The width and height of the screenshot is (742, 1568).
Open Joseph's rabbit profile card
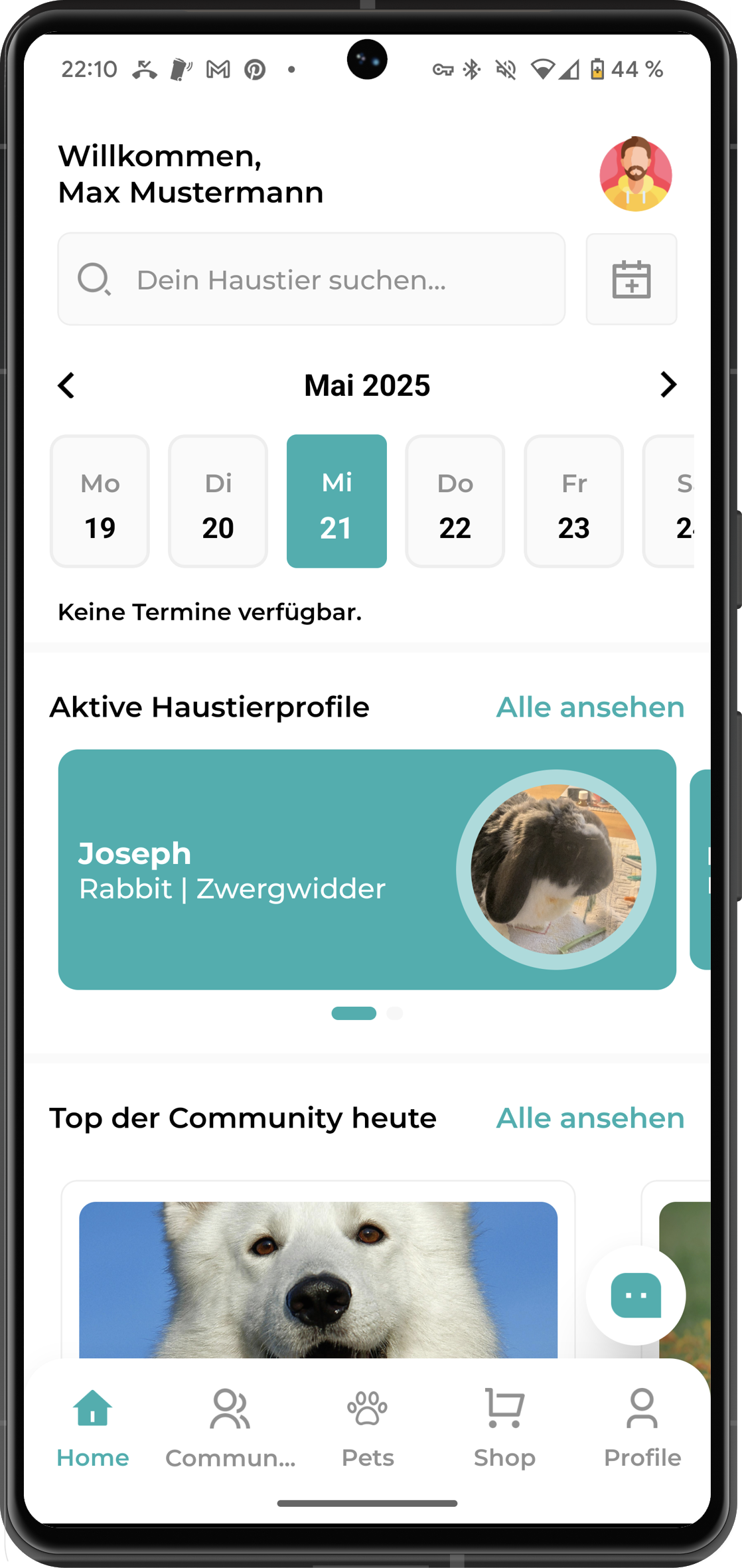[366, 869]
